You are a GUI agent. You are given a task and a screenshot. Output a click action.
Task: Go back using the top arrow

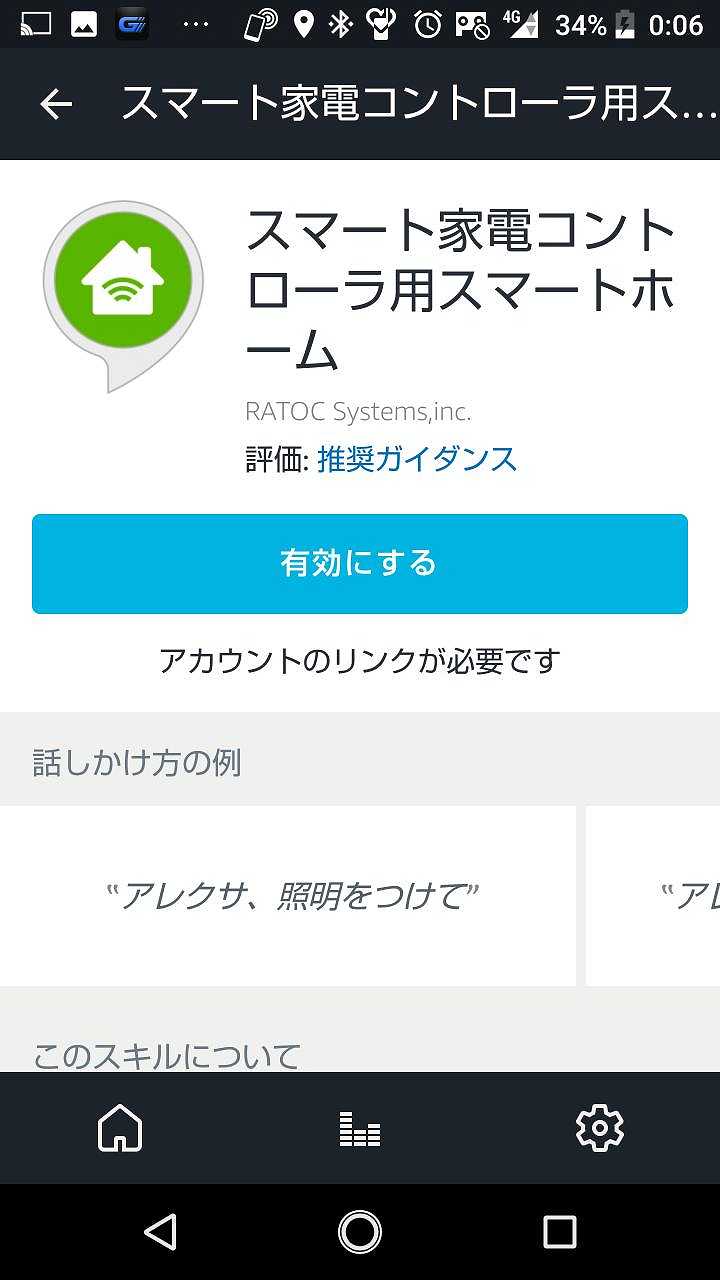click(x=56, y=104)
